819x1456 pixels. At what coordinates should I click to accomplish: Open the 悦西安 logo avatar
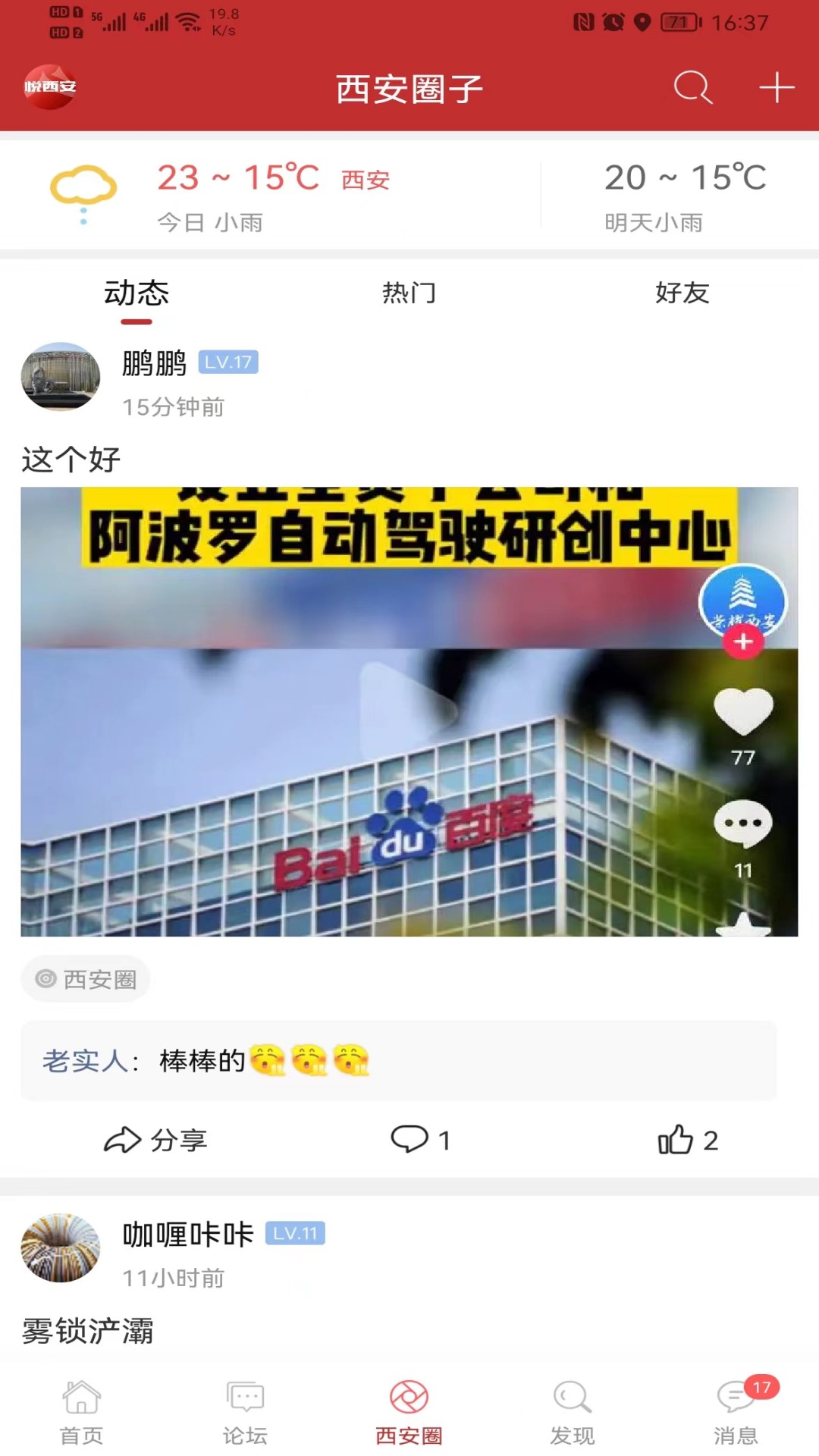(50, 87)
